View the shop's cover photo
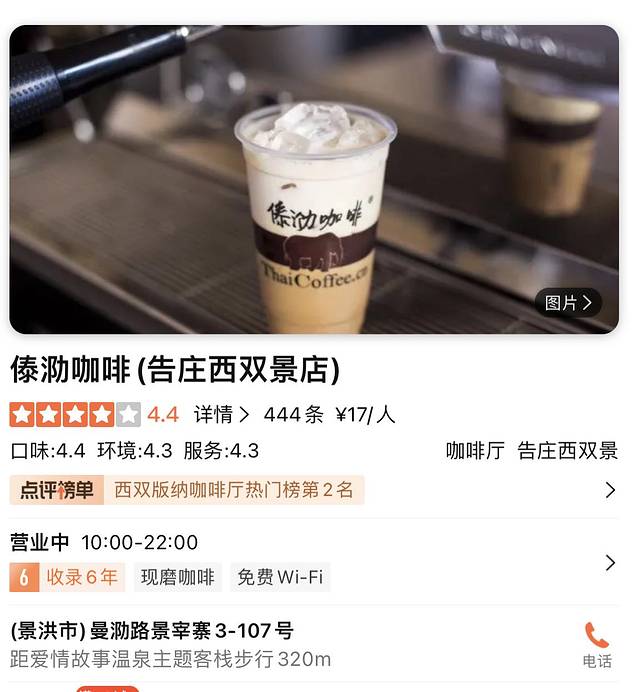Viewport: 639px width, 692px height. pos(314,179)
